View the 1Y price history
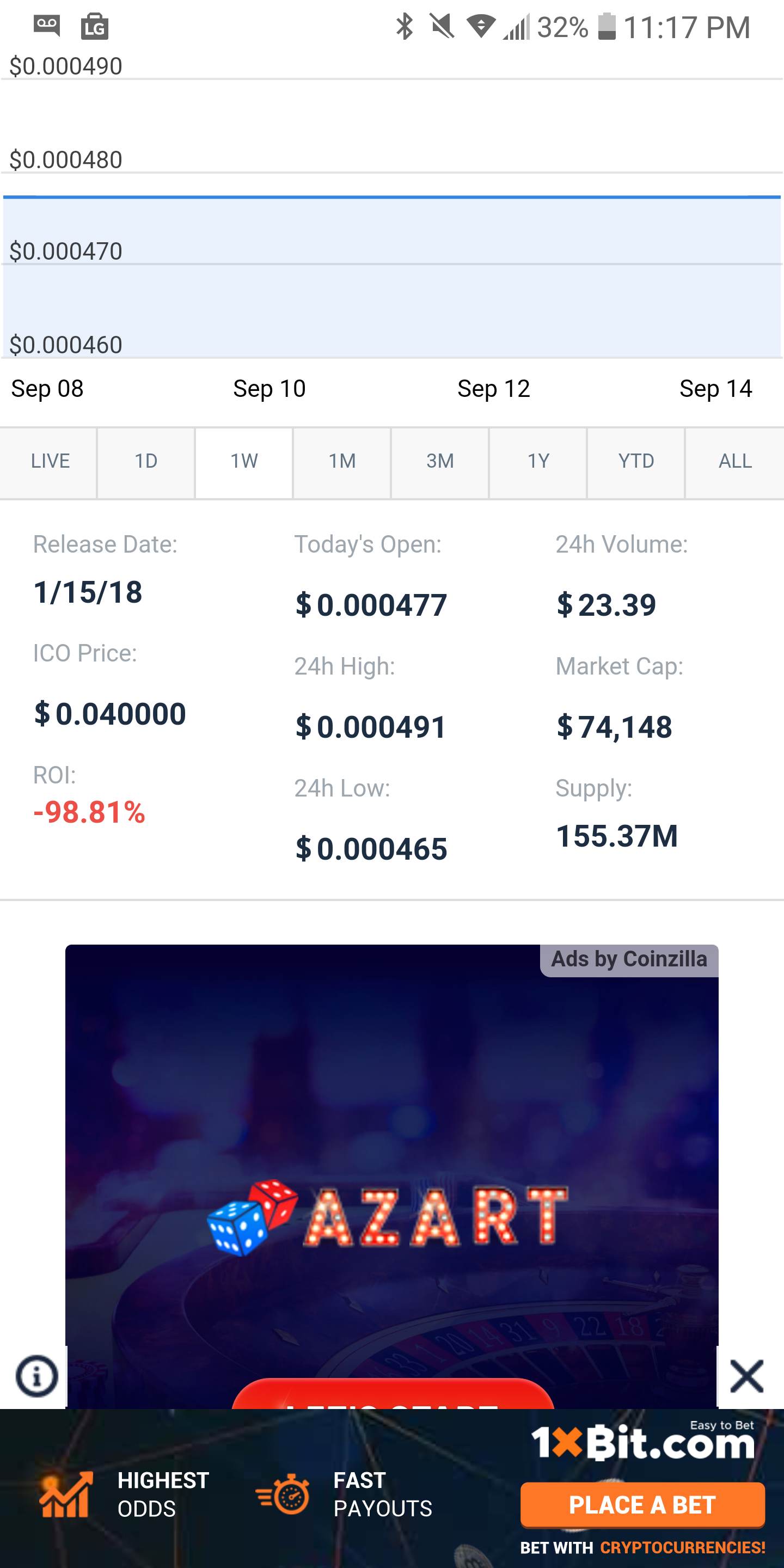This screenshot has height=1568, width=784. 538,462
